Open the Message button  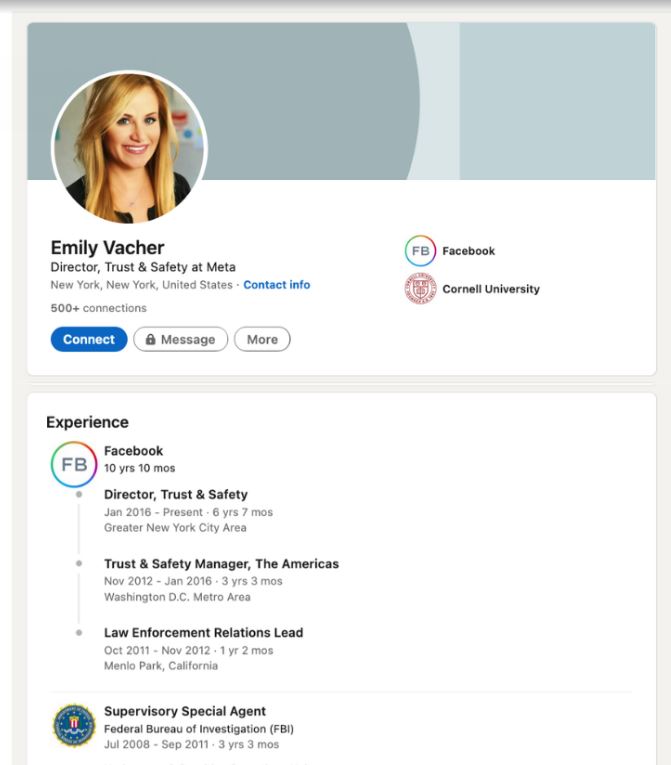tap(180, 339)
